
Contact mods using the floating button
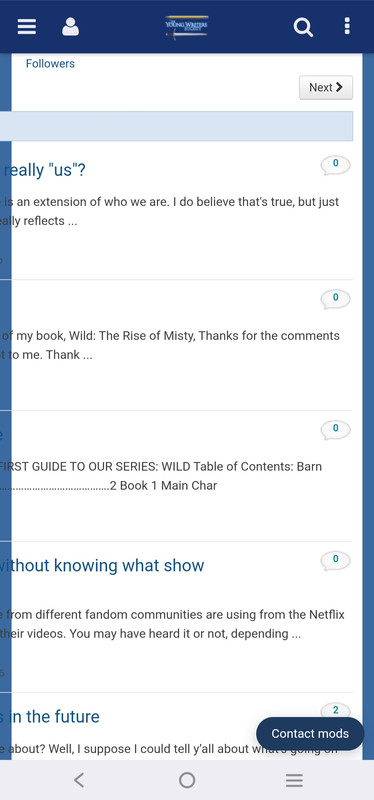point(310,734)
